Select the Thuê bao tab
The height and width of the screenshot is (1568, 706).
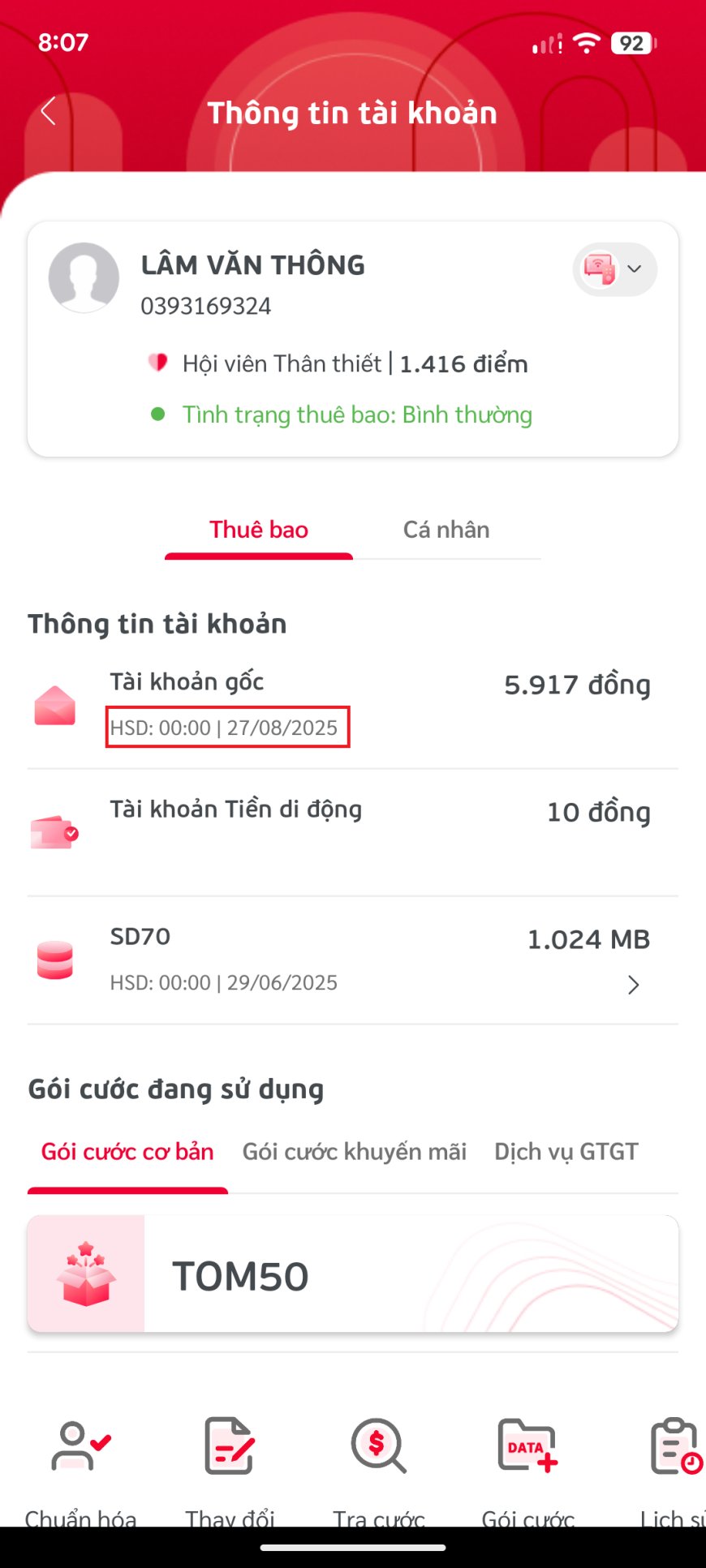(259, 530)
